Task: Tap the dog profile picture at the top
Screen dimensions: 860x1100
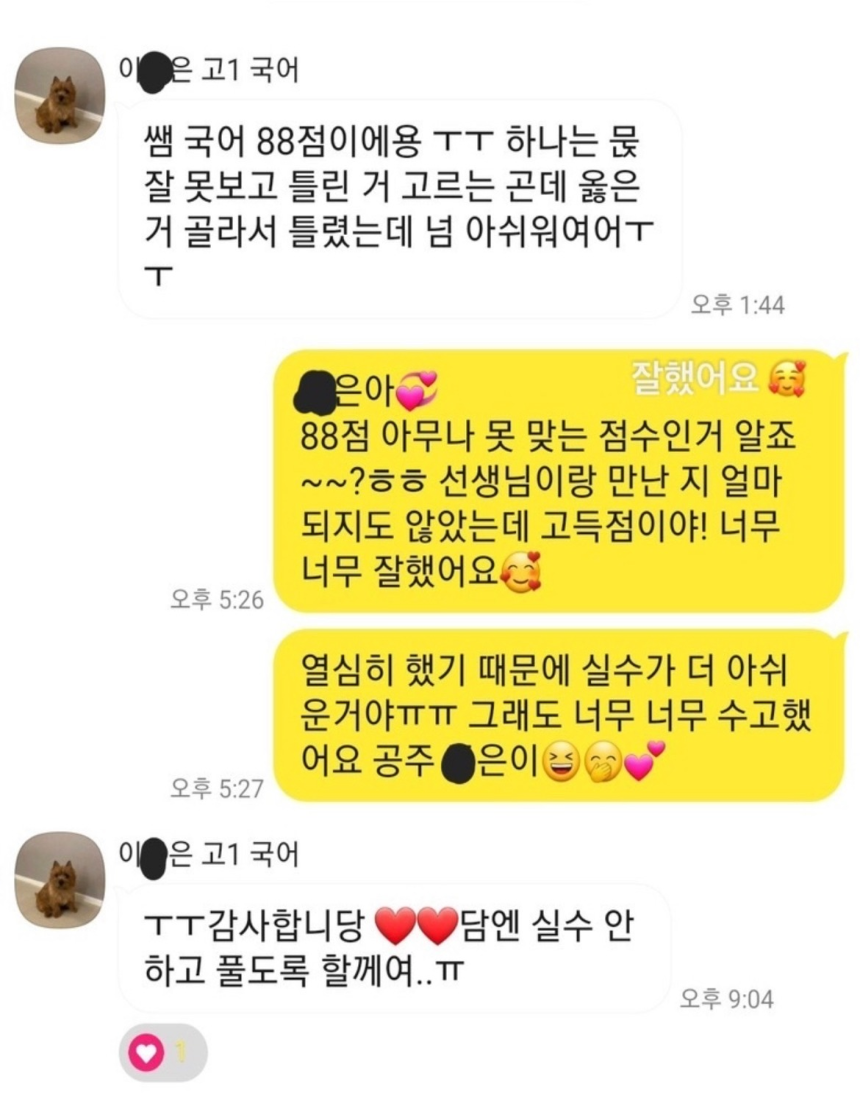Action: coord(60,88)
